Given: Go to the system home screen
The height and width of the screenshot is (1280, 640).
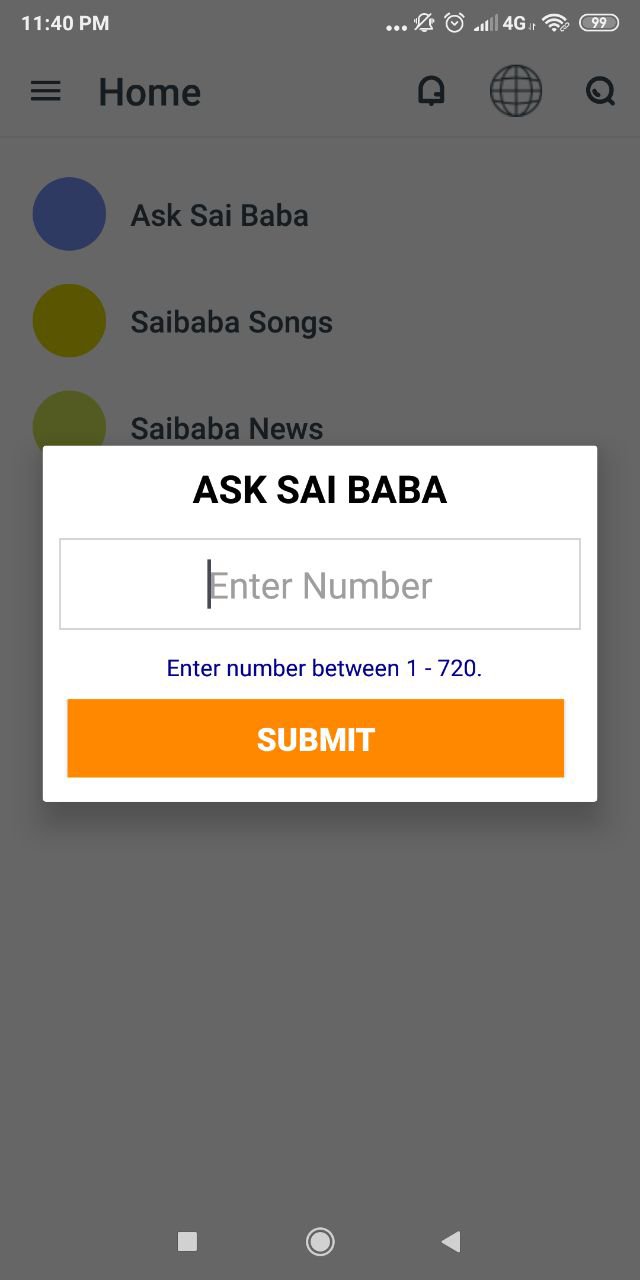Looking at the screenshot, I should [320, 1242].
